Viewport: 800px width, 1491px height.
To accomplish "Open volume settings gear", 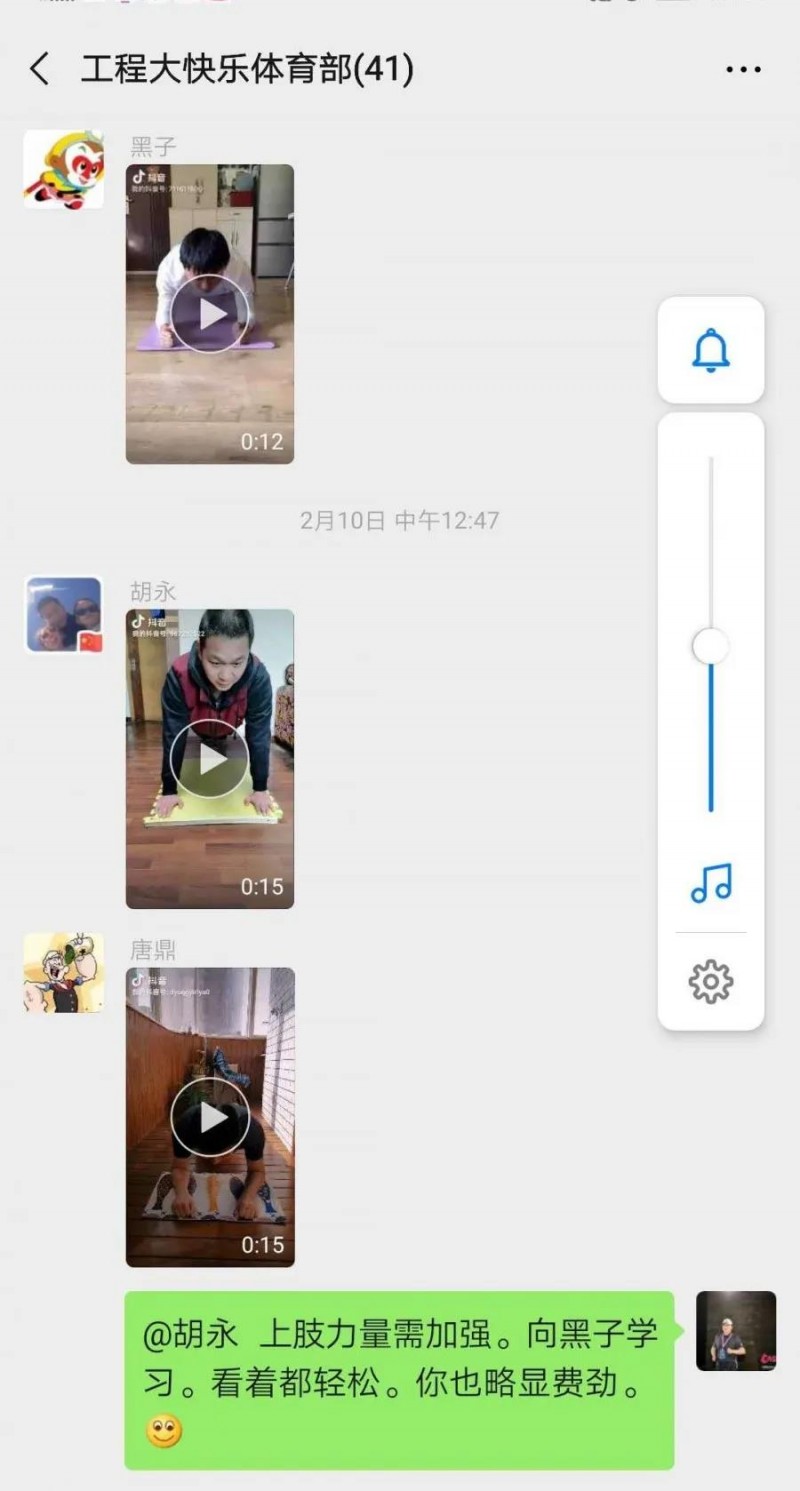I will [711, 982].
